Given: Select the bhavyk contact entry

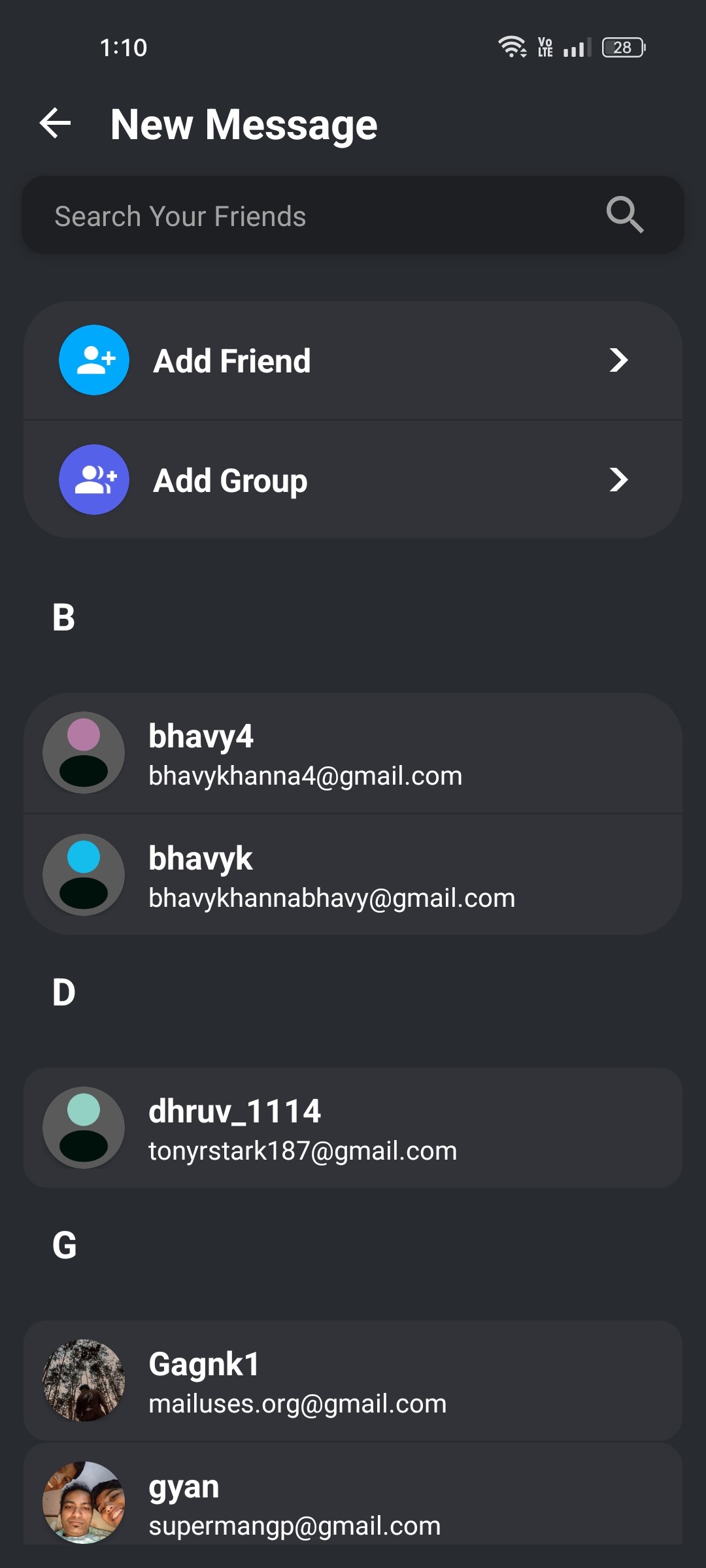Looking at the screenshot, I should [353, 874].
